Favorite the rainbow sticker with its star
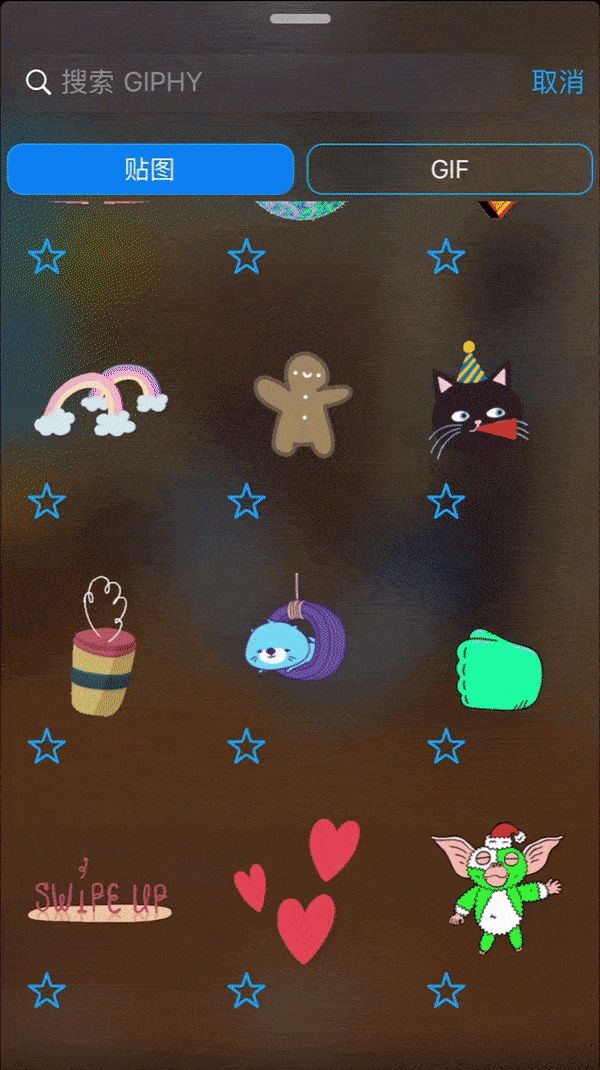Image resolution: width=600 pixels, height=1070 pixels. point(46,501)
